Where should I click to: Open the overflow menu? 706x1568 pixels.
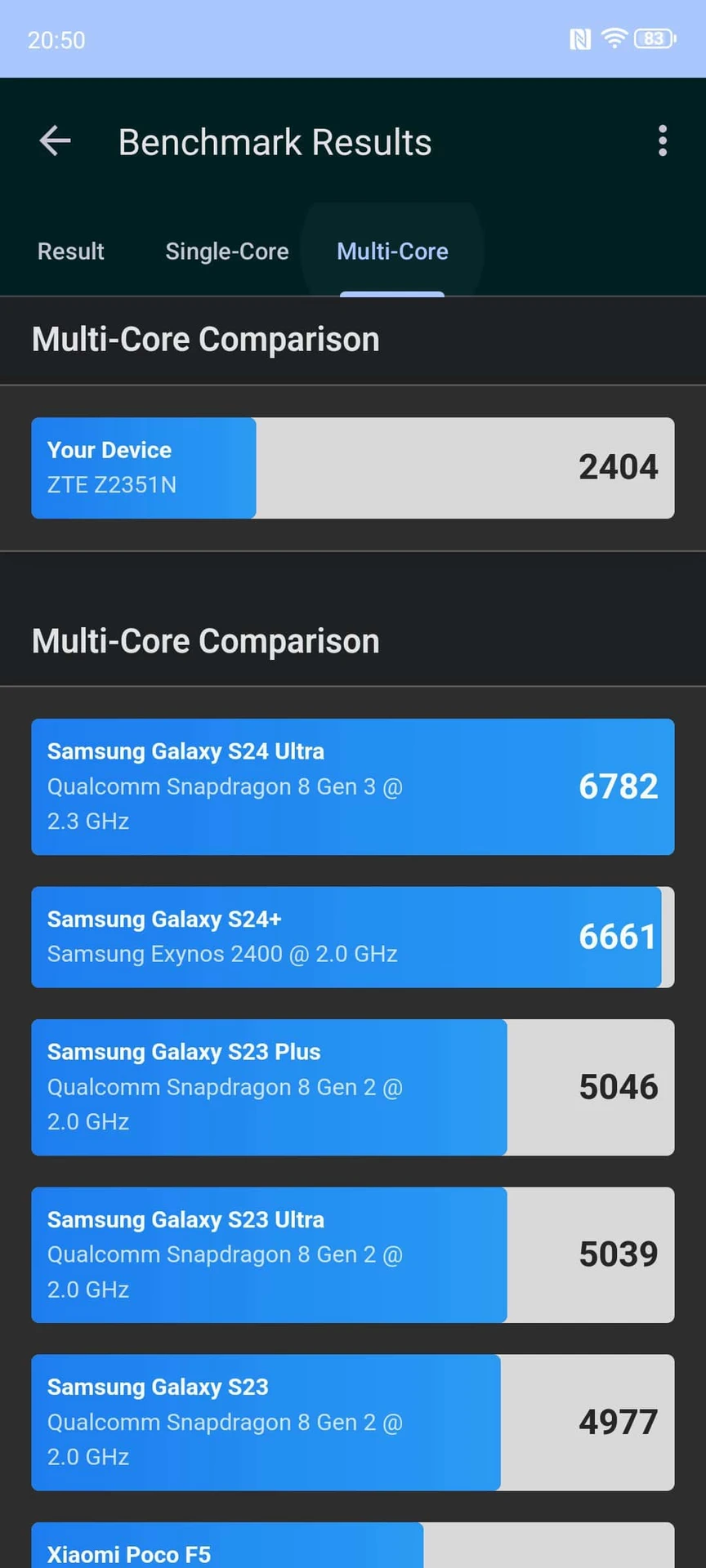tap(662, 141)
